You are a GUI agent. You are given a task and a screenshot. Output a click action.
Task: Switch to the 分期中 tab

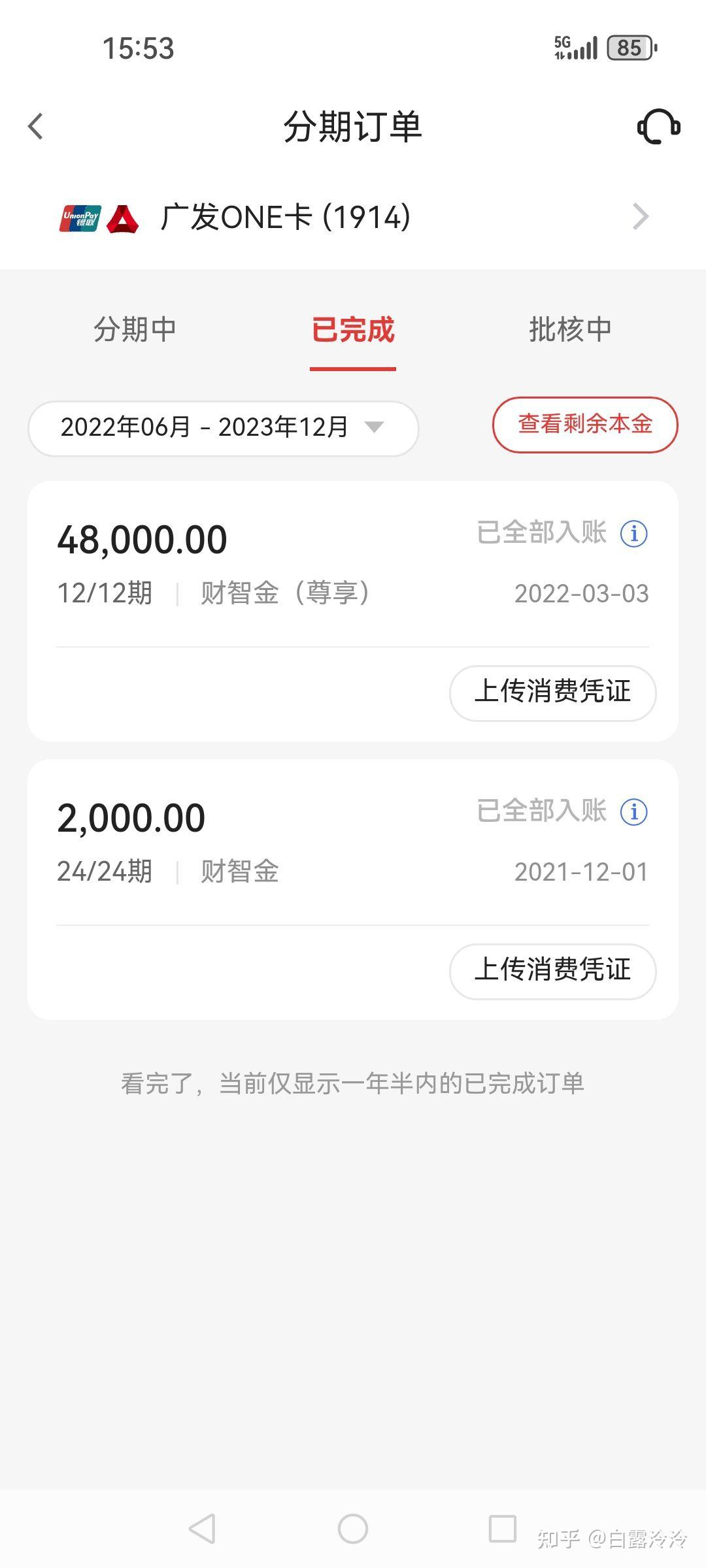coord(135,330)
